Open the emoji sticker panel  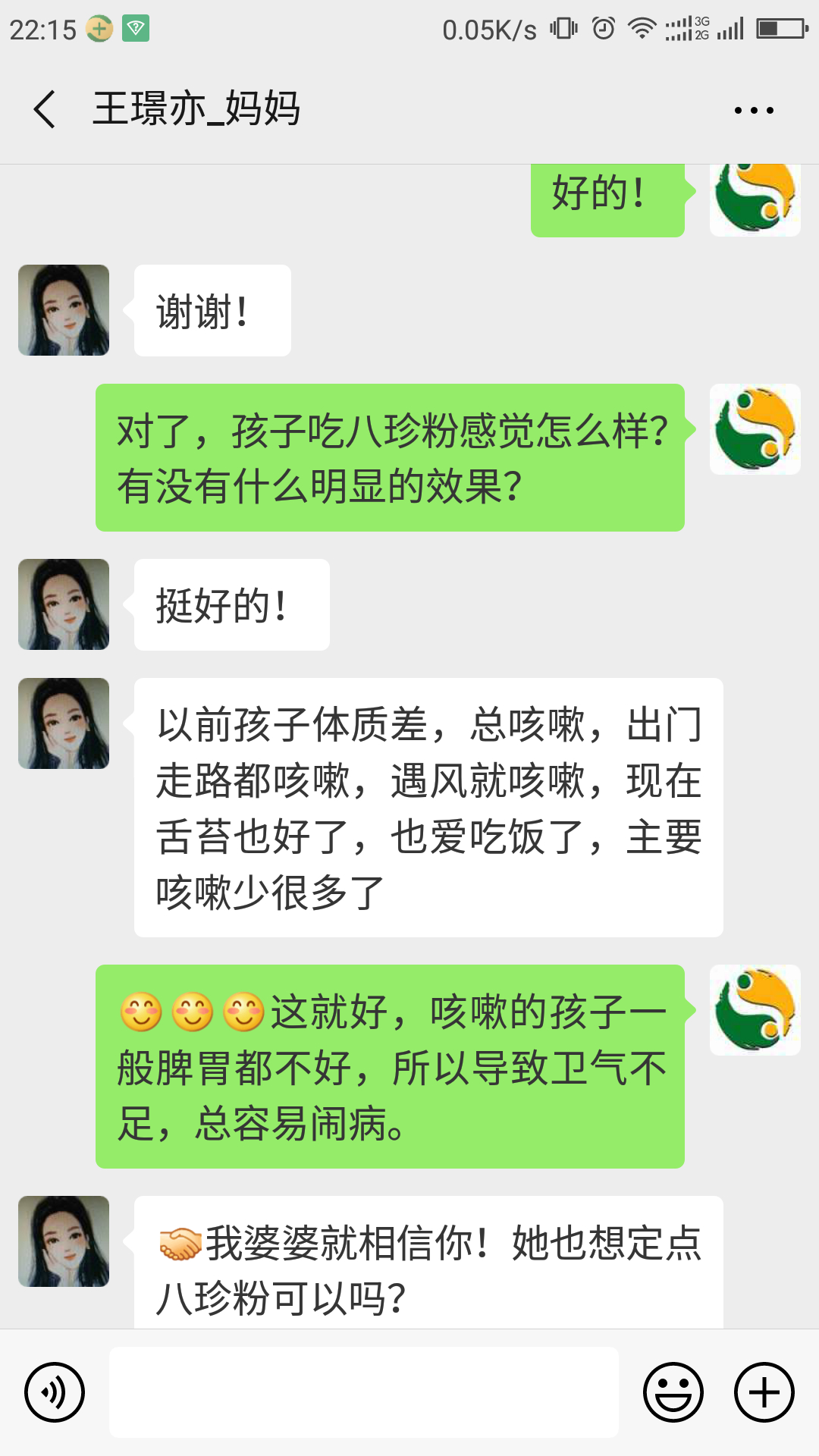point(673,1392)
